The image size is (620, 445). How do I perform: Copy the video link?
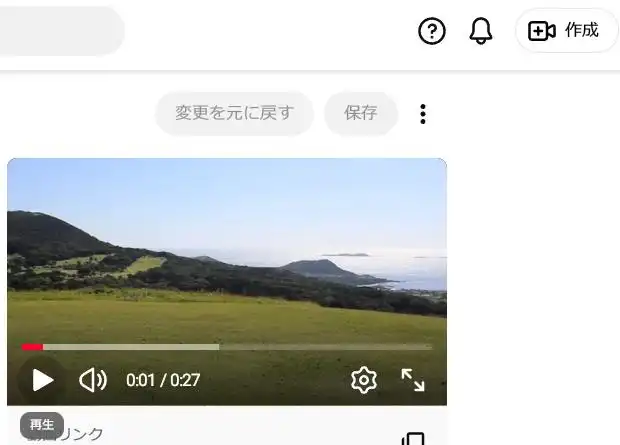pos(413,439)
